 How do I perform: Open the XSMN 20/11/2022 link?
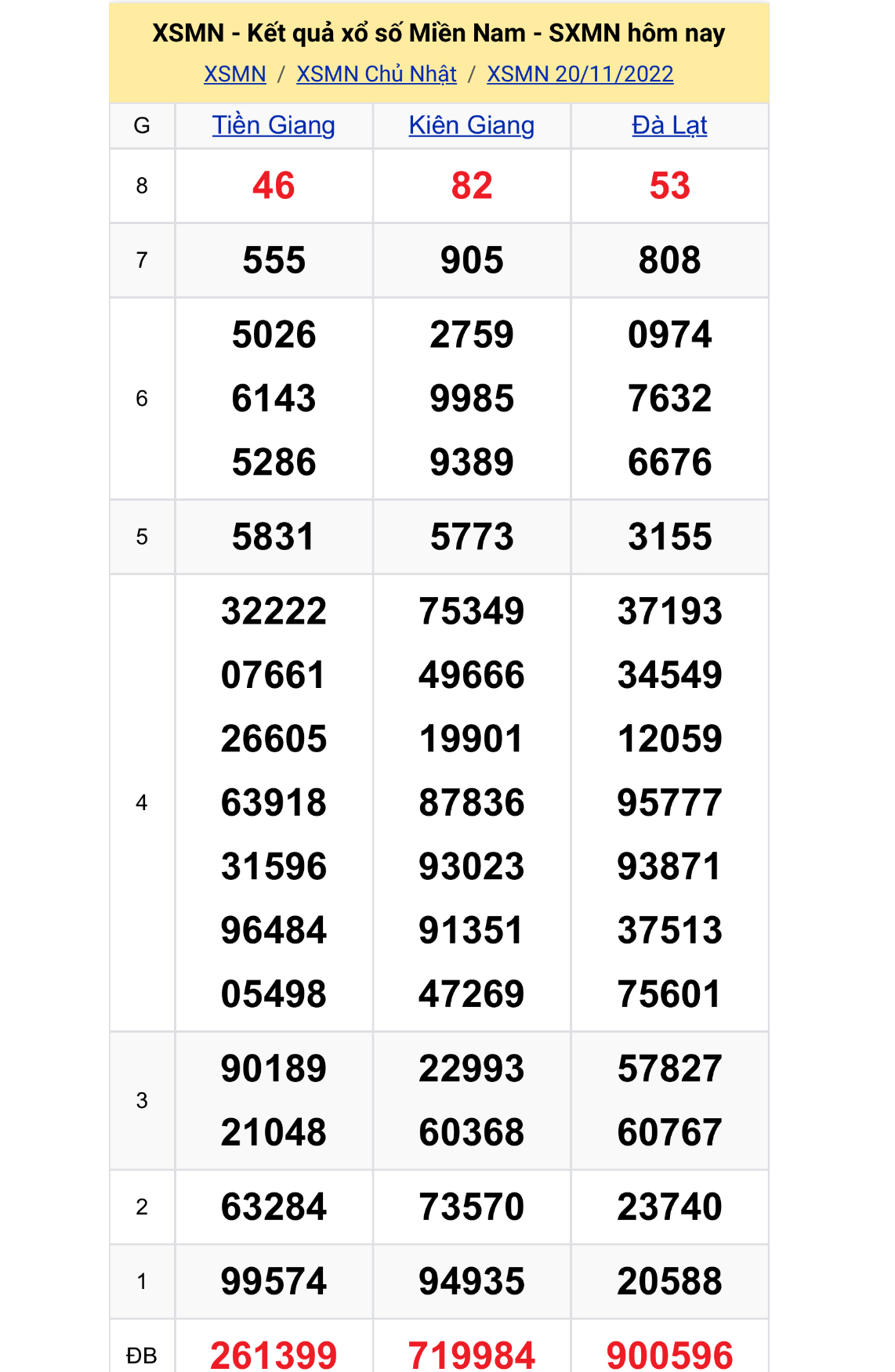click(580, 74)
